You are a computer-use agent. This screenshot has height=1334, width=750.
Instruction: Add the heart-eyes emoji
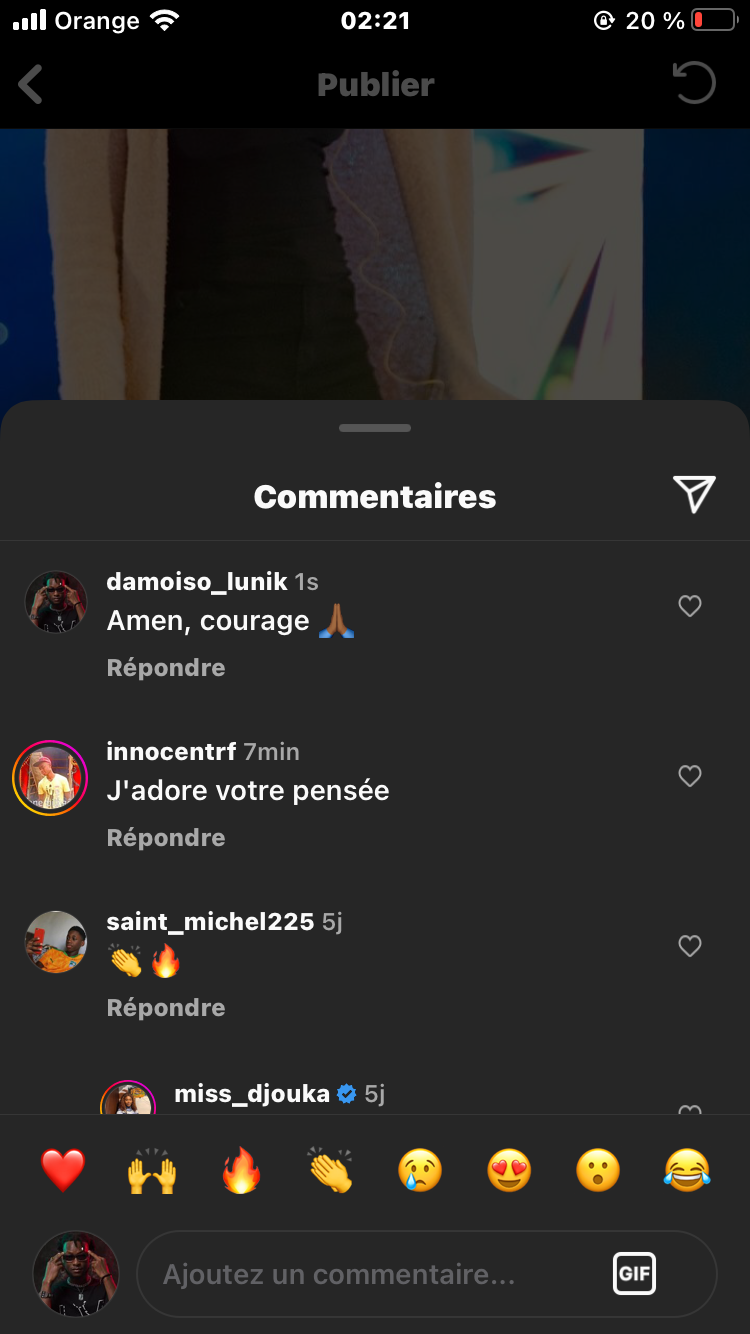[509, 1170]
